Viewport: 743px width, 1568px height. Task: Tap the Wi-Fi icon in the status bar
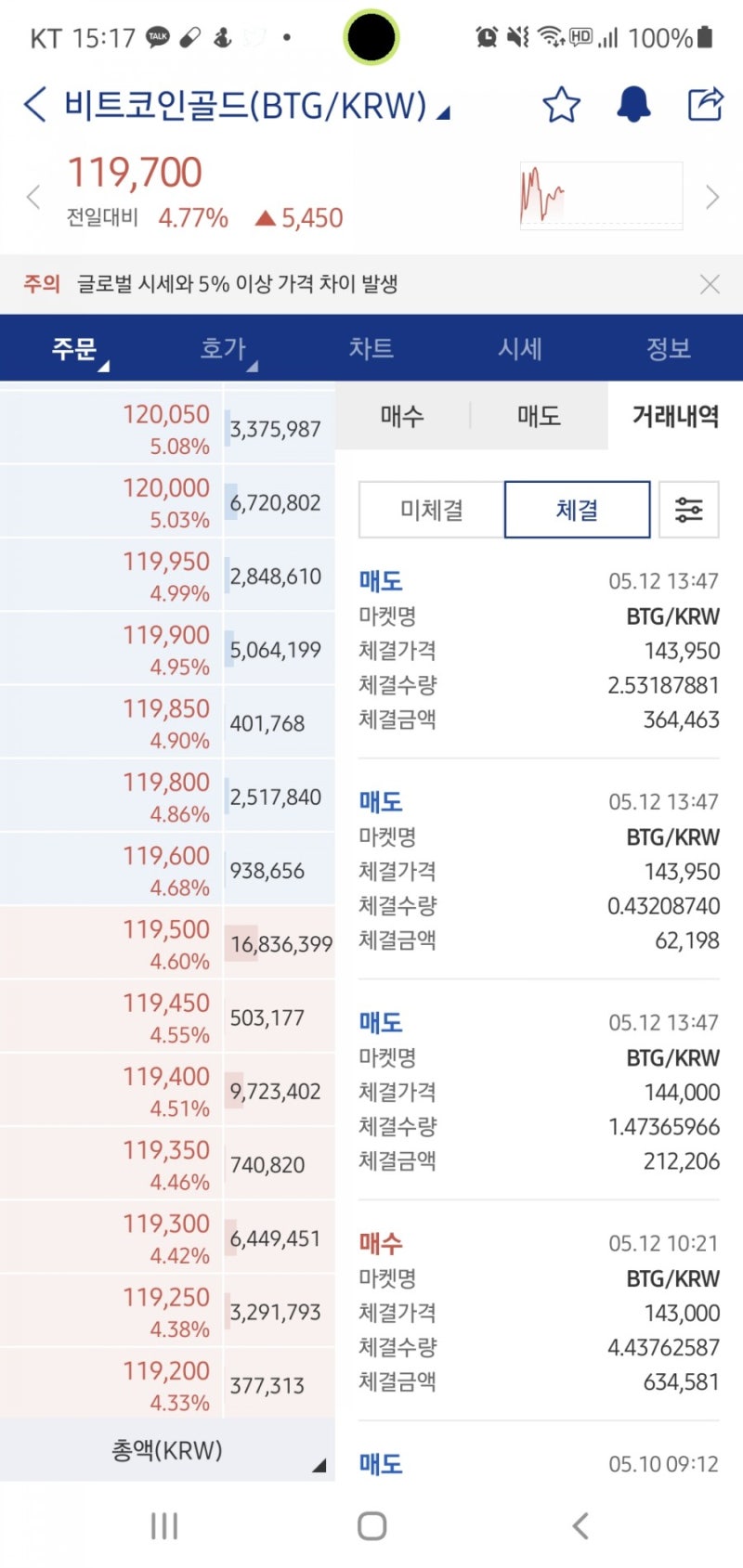(x=549, y=36)
